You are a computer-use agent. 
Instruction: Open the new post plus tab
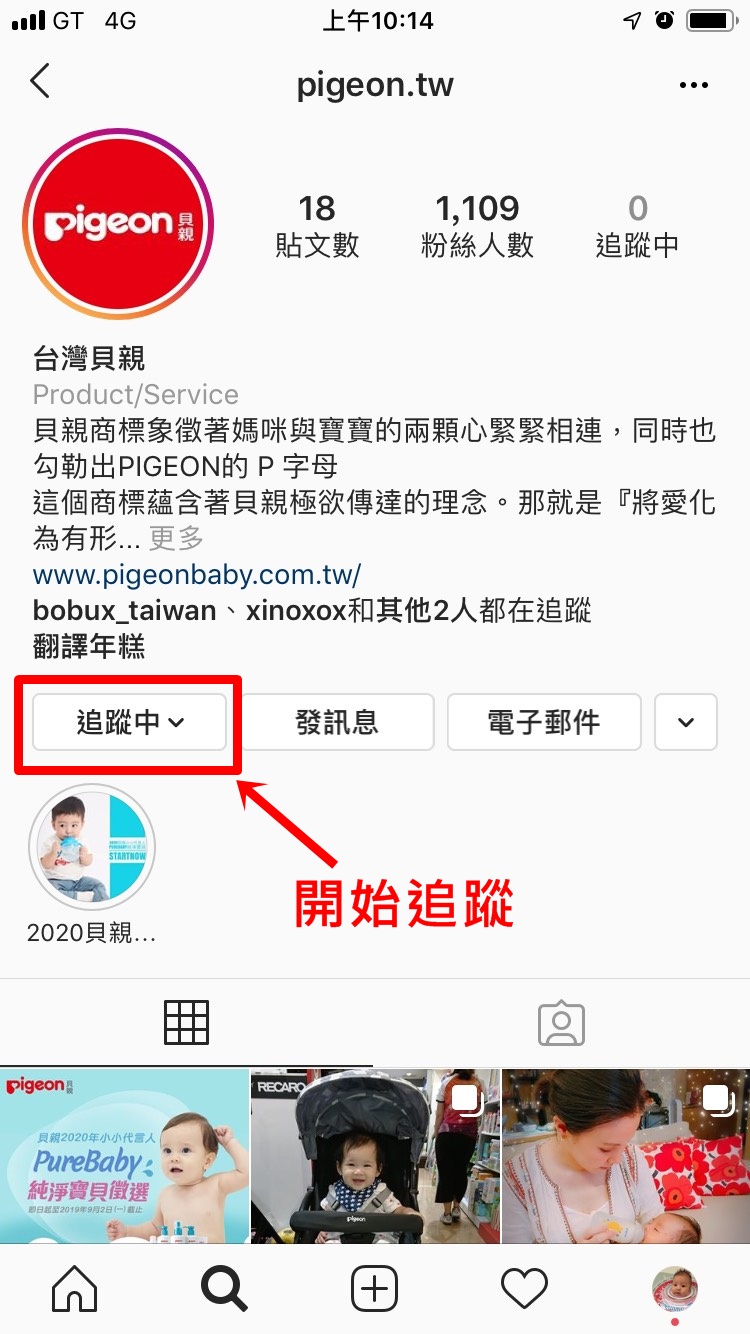[x=375, y=1290]
